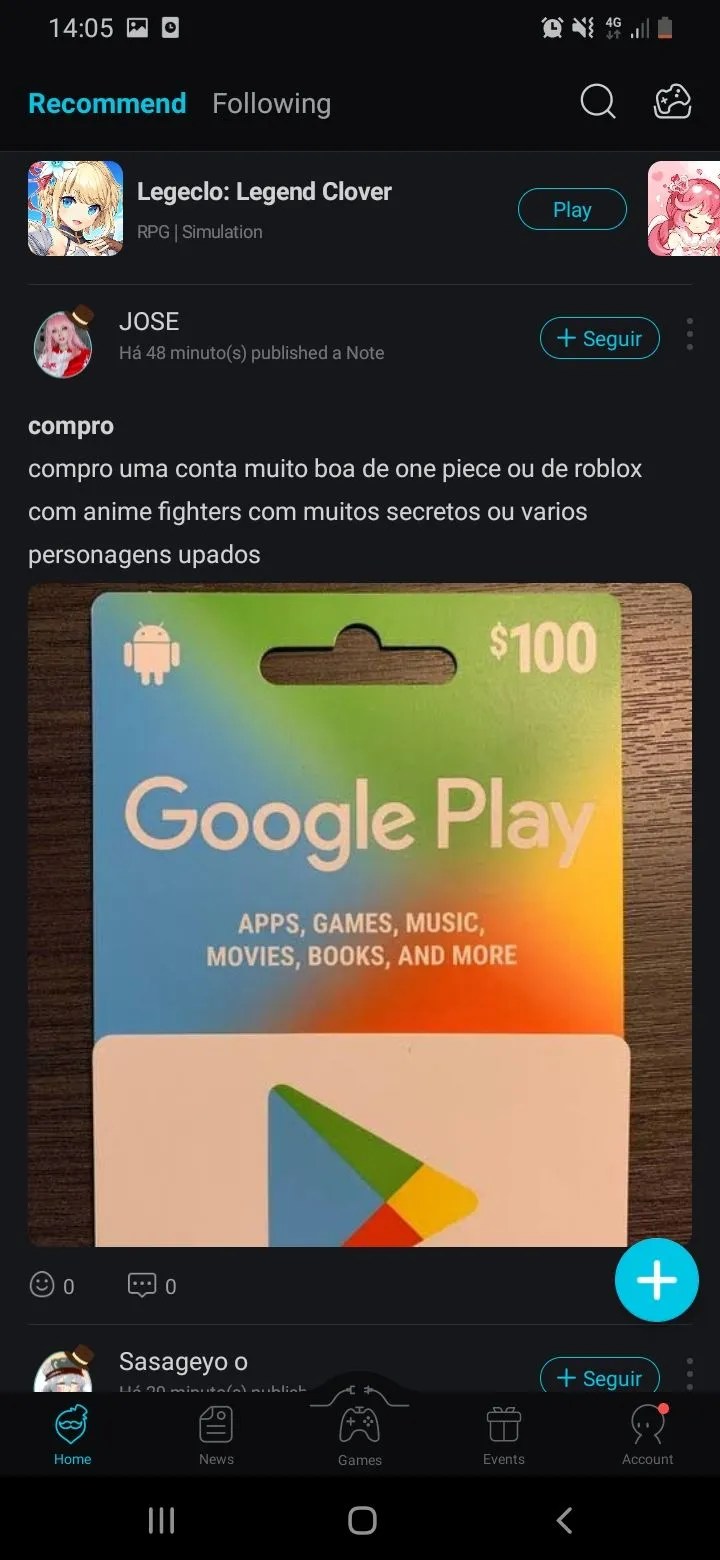Tap Play for Legeclo: Legend Clover
Image resolution: width=720 pixels, height=1560 pixels.
tap(572, 209)
